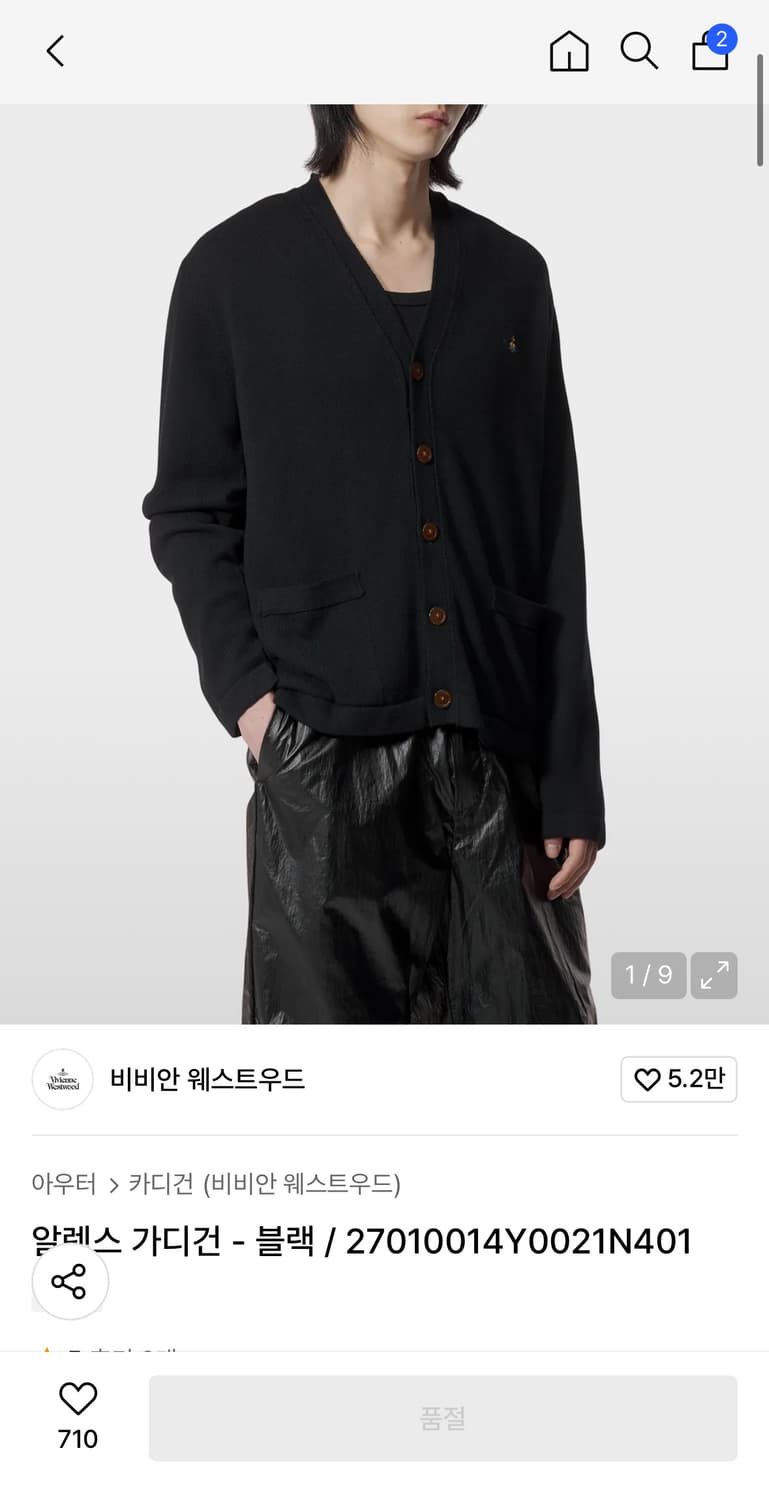Tap the search magnifier icon
The height and width of the screenshot is (1500, 769).
pyautogui.click(x=639, y=52)
